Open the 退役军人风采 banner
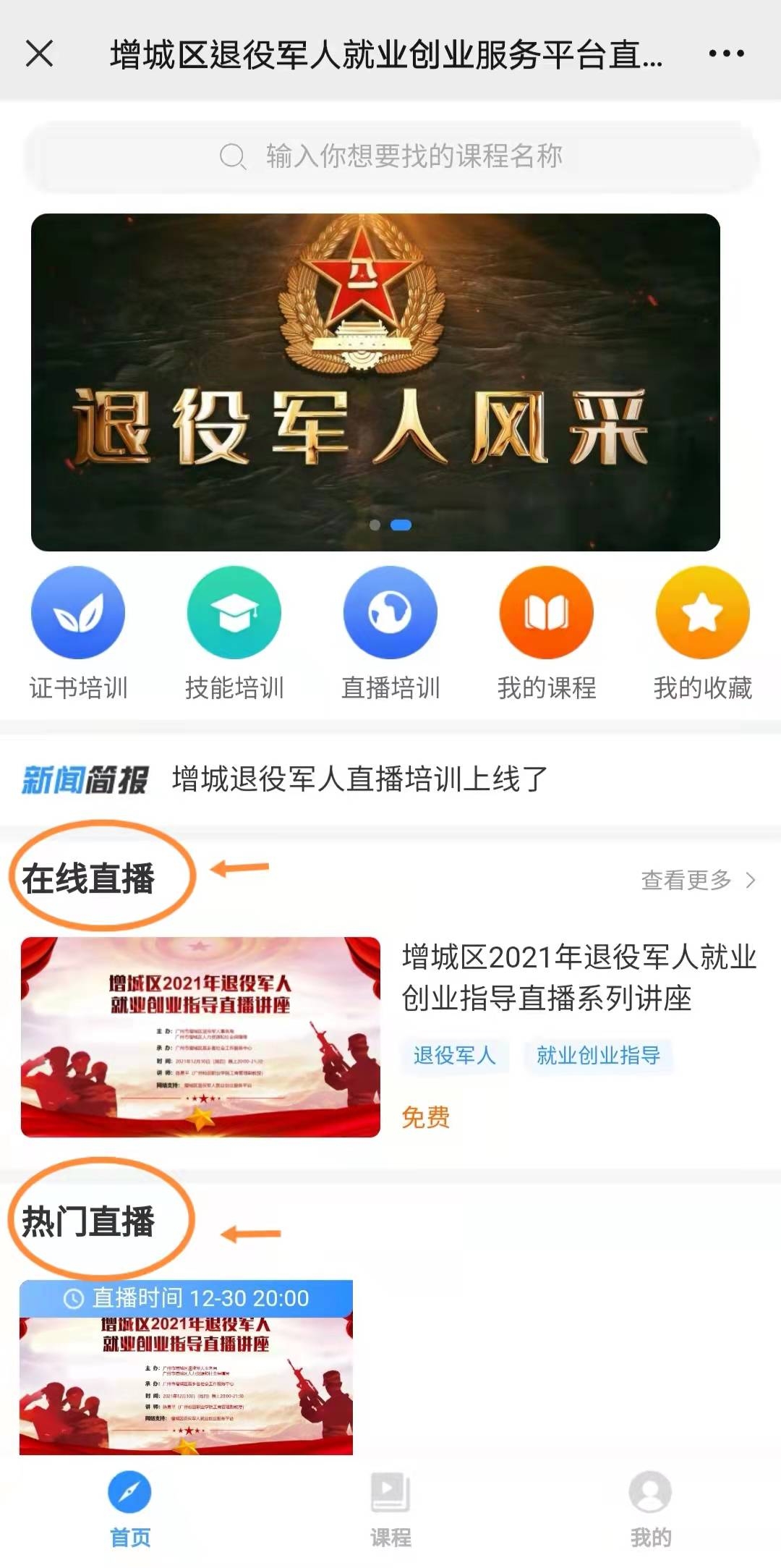This screenshot has width=781, height=1568. tap(375, 382)
